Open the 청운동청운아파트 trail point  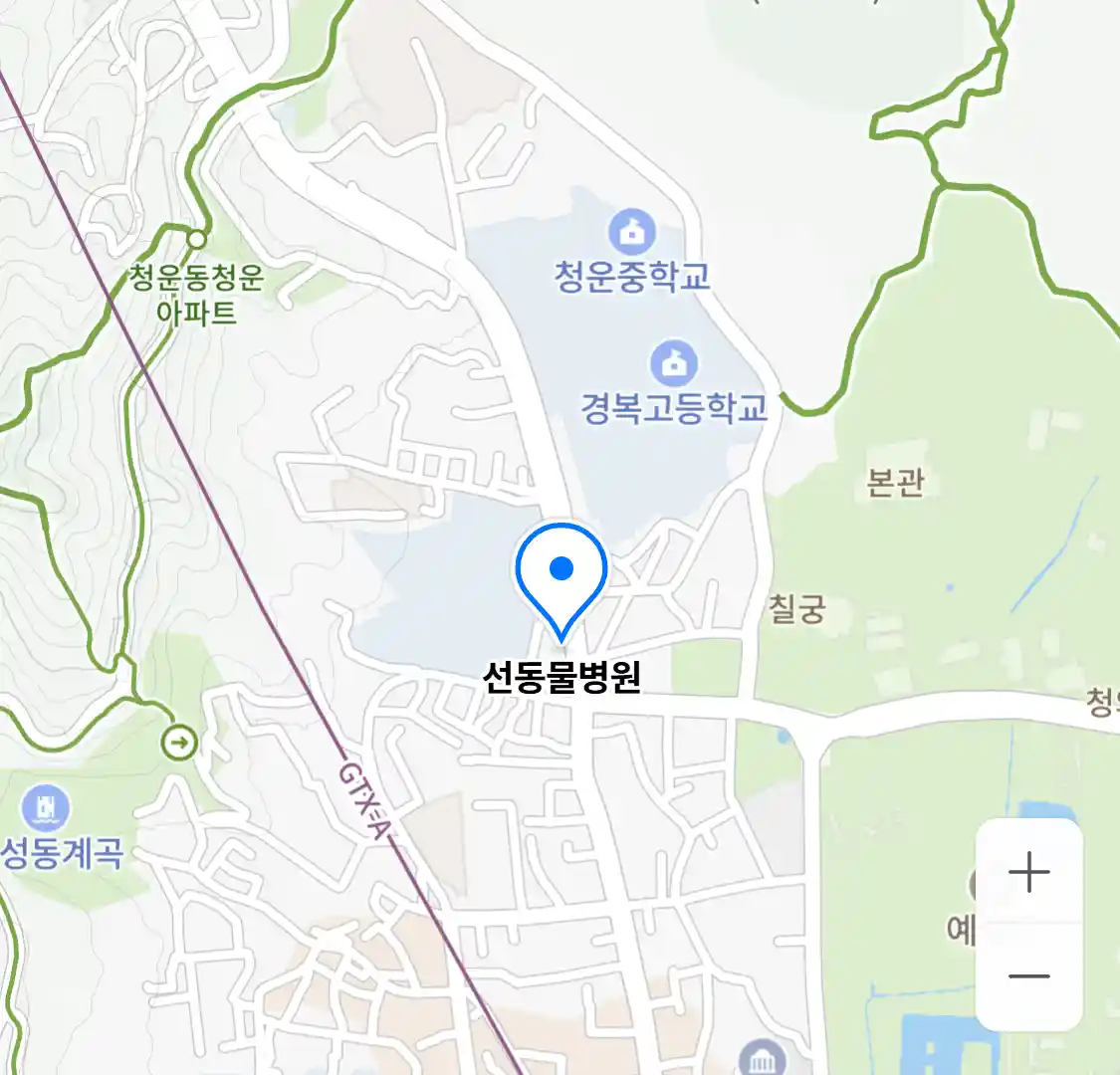coord(197,239)
